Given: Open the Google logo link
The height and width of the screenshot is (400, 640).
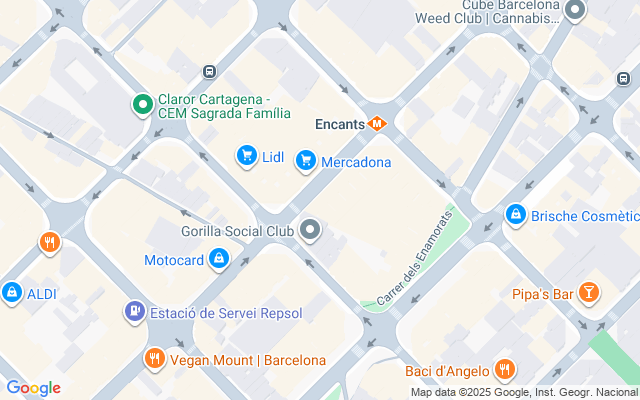Looking at the screenshot, I should pos(33,388).
